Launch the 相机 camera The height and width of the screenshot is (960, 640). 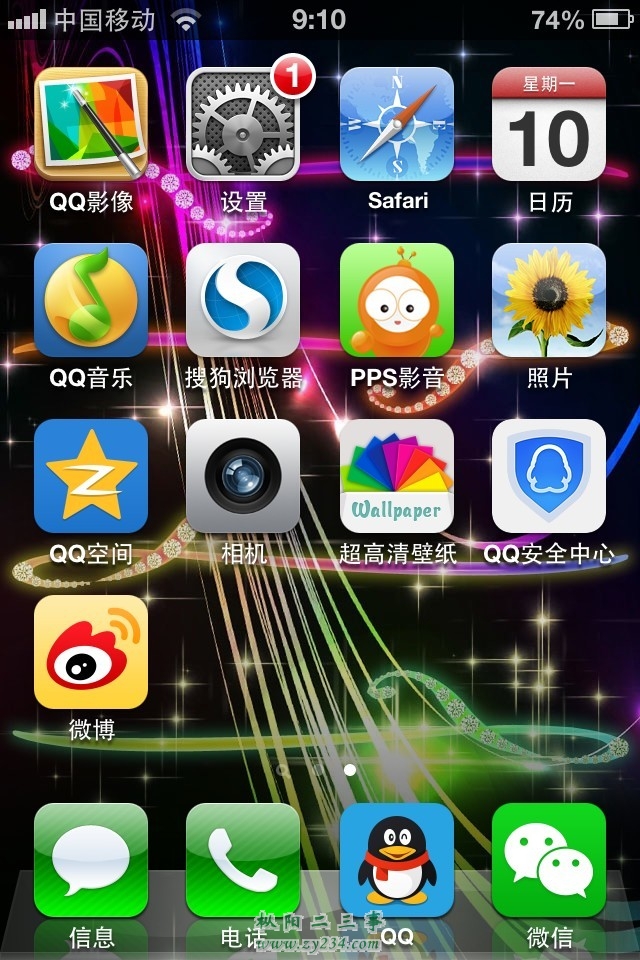[x=243, y=476]
